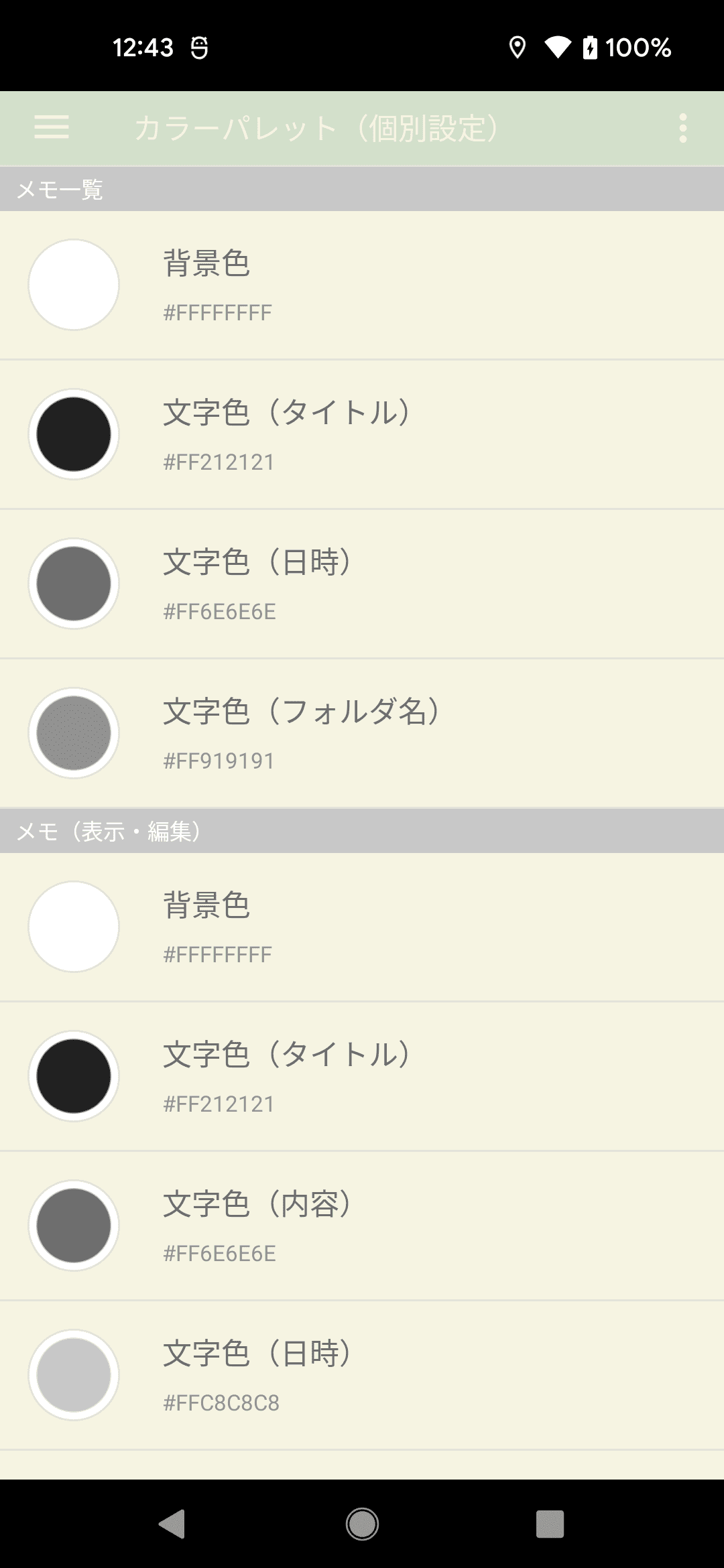The image size is (724, 1568).
Task: Change メモ一覧 文字色（タイトル）
Action: (362, 434)
